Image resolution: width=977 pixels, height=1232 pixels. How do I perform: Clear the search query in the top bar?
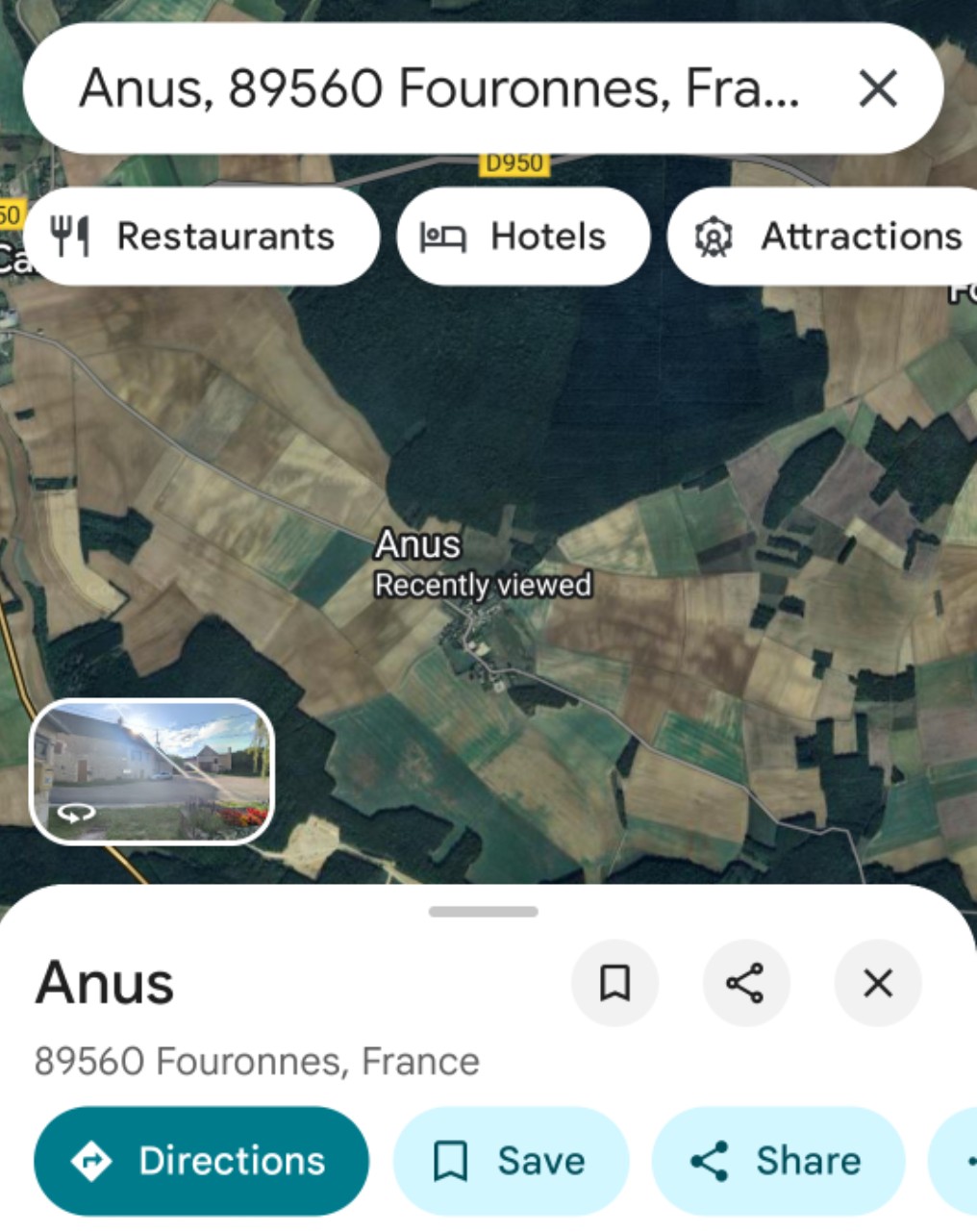877,88
